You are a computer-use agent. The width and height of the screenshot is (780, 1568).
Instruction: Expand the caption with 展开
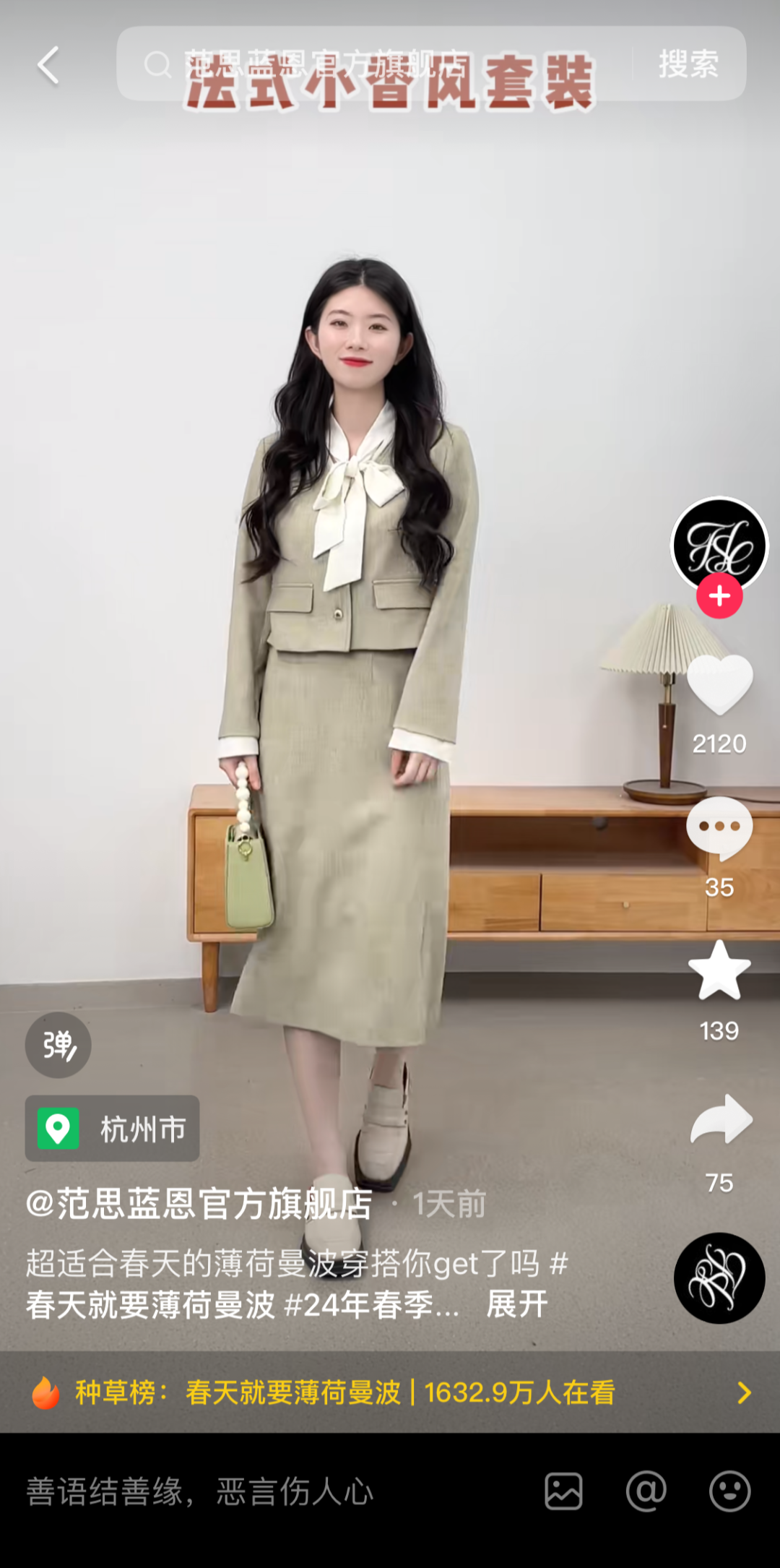pos(517,1305)
